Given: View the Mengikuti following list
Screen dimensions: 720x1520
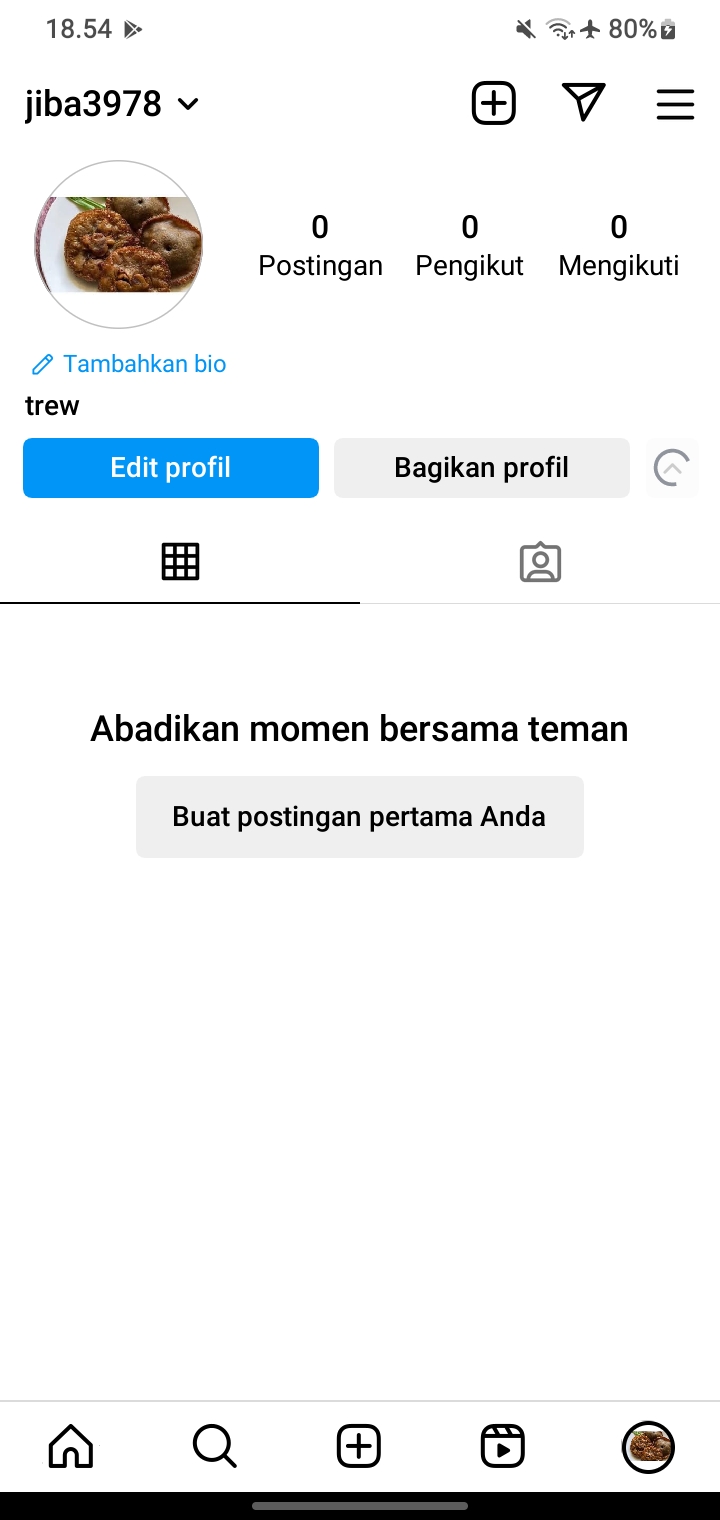Looking at the screenshot, I should (x=618, y=246).
